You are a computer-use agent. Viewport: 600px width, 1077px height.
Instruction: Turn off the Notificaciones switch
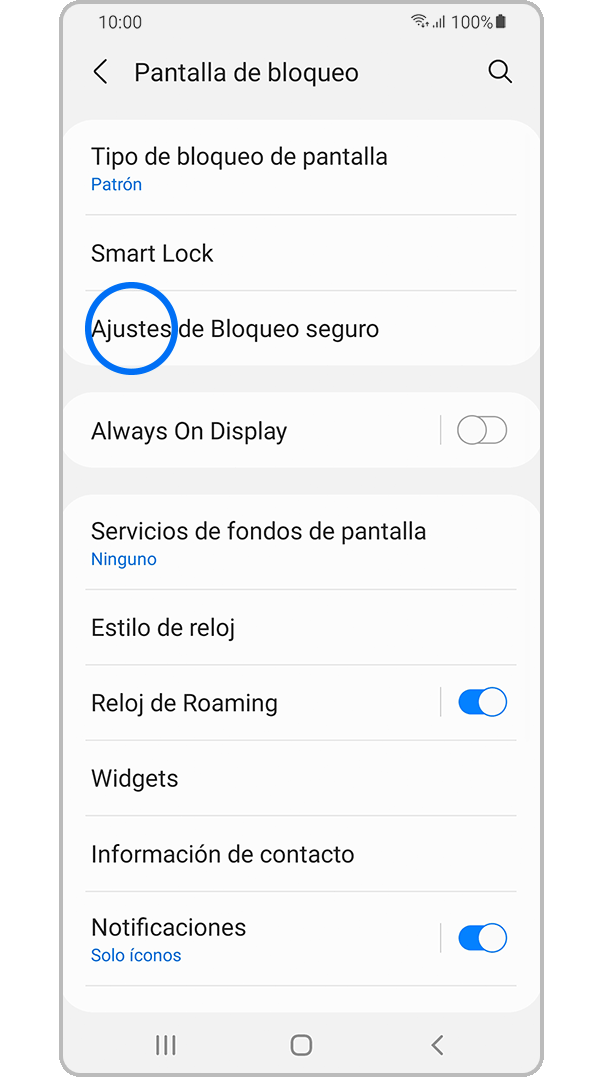482,938
